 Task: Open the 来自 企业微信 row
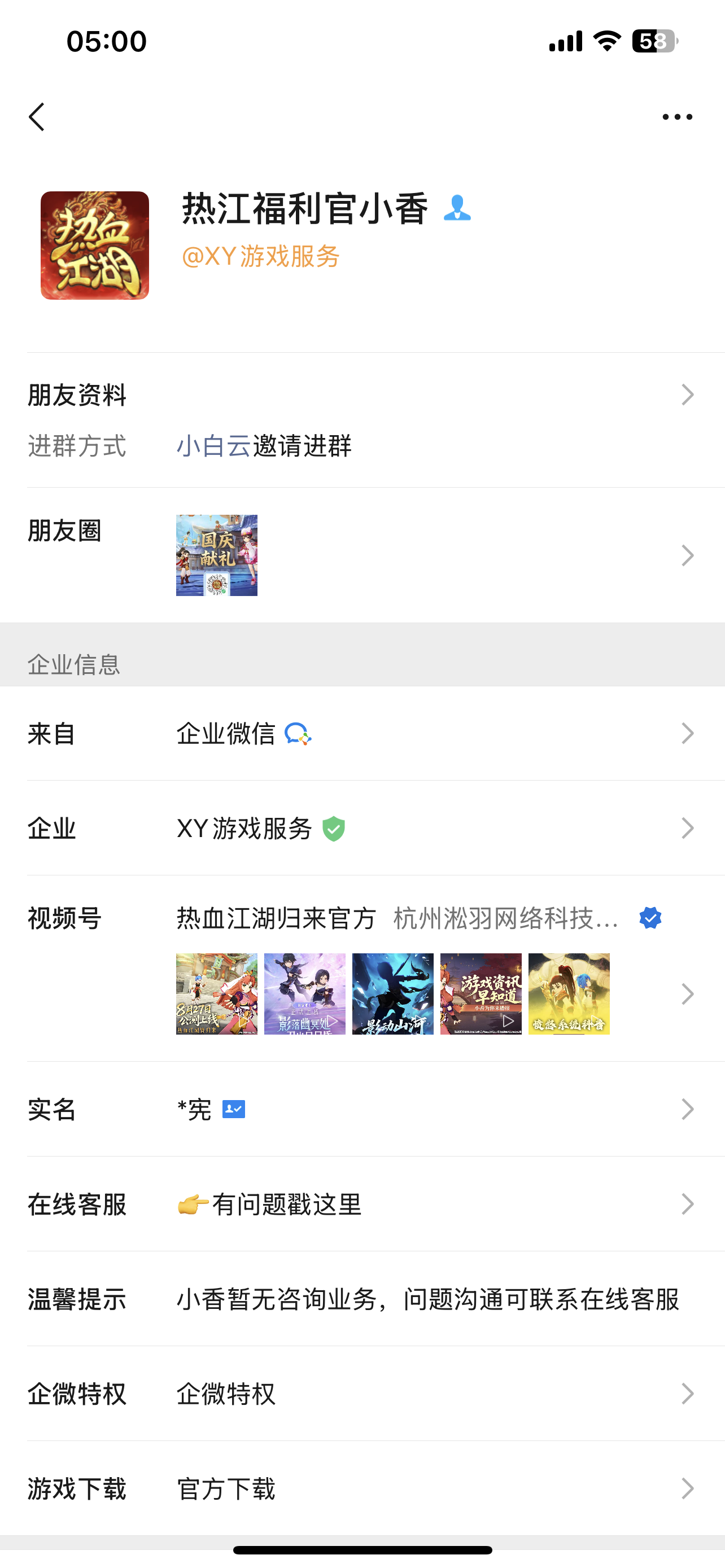362,733
